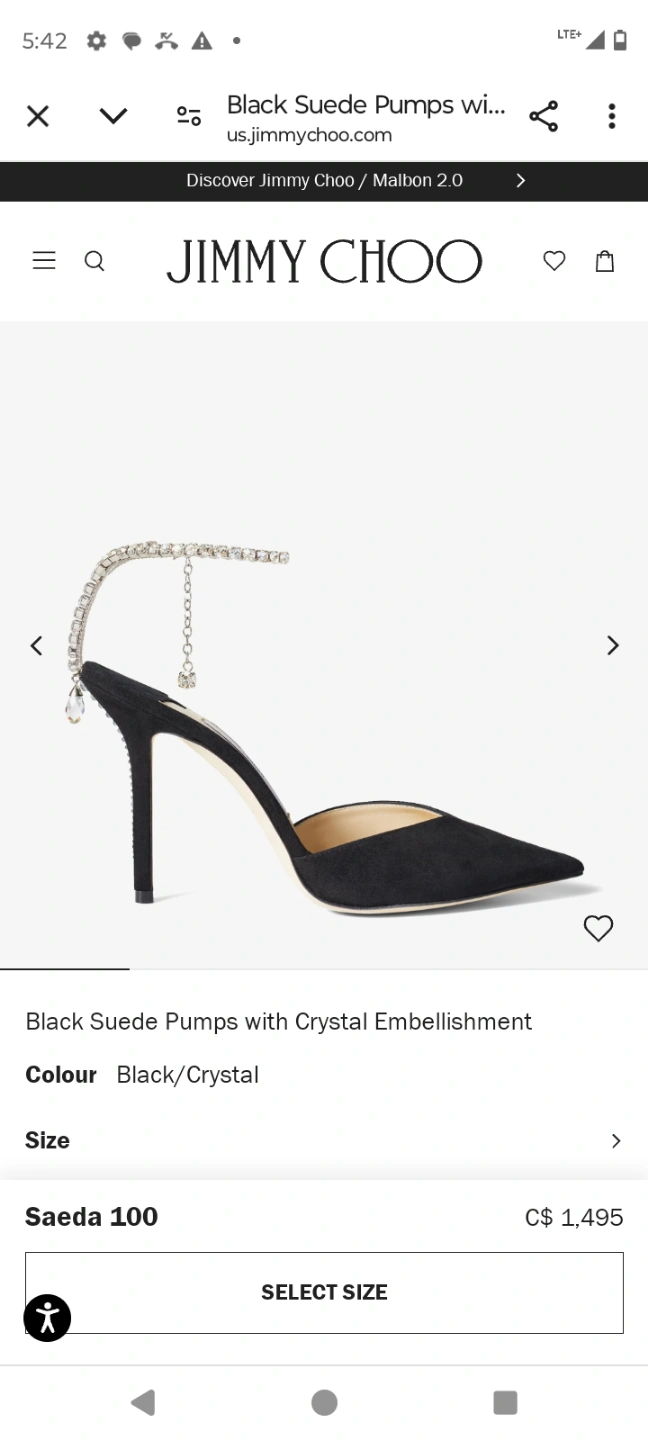The image size is (648, 1440).
Task: Minimize the tab with down chevron
Action: point(113,117)
